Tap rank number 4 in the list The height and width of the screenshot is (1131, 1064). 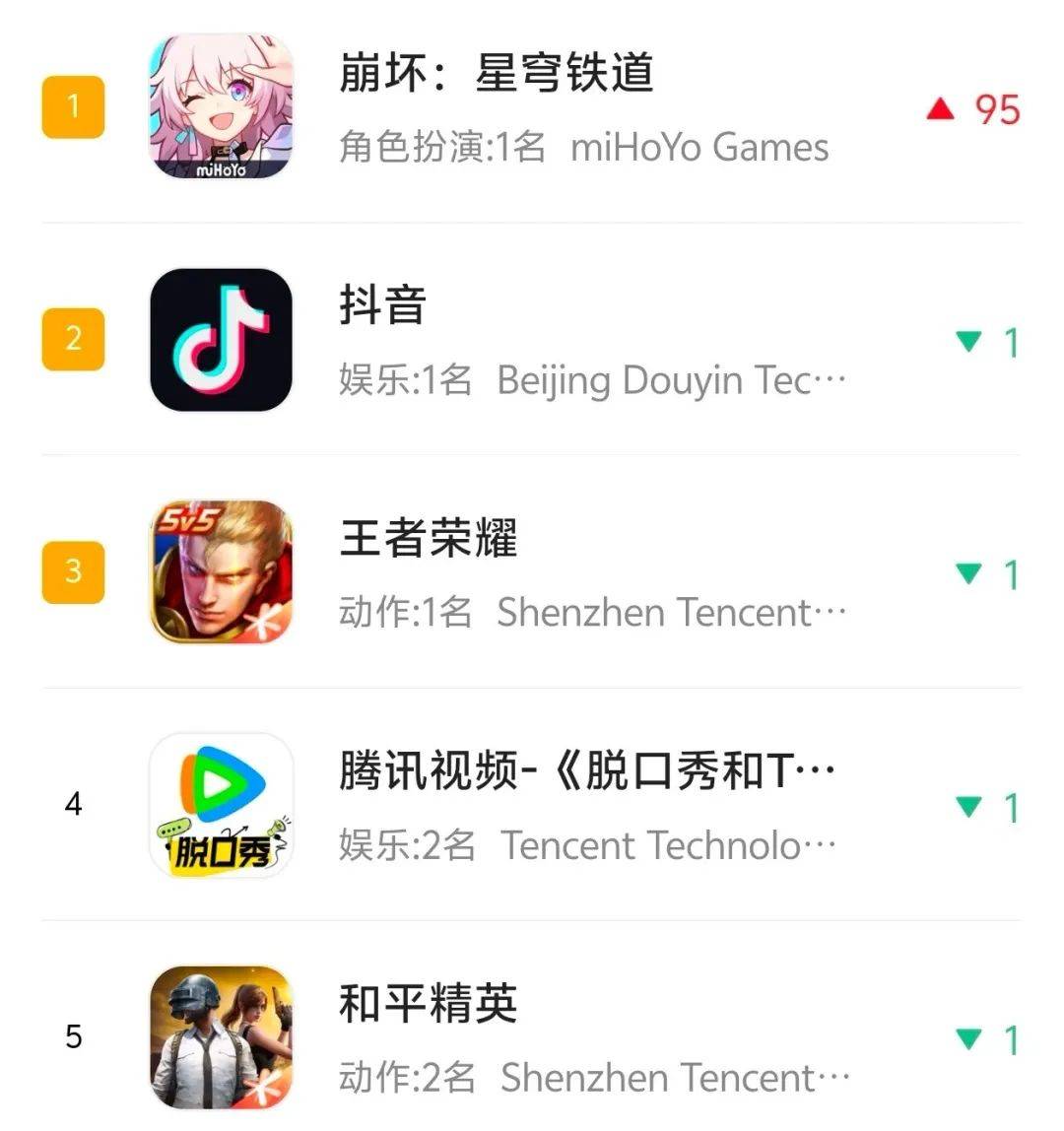[x=72, y=804]
